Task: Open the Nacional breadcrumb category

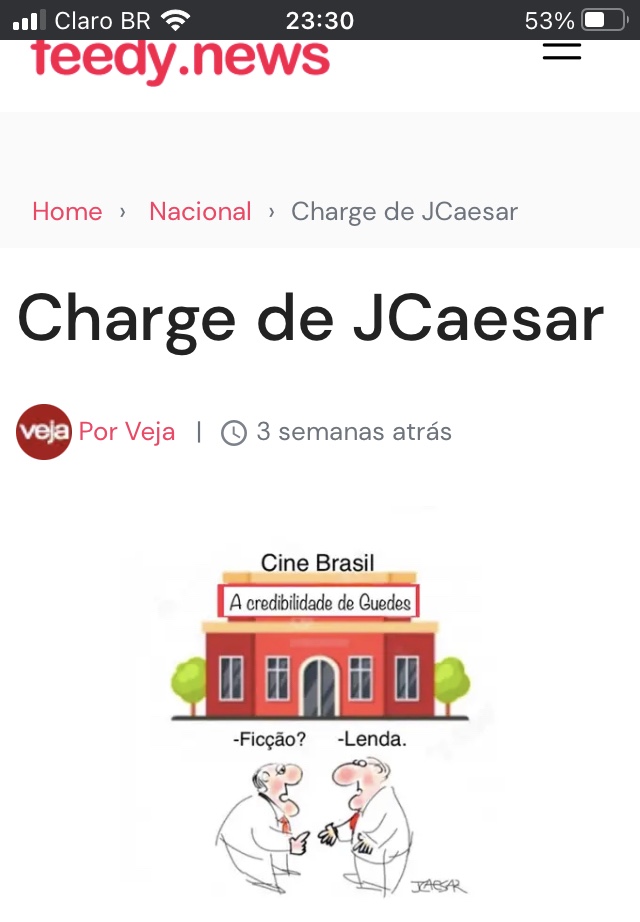Action: click(200, 212)
